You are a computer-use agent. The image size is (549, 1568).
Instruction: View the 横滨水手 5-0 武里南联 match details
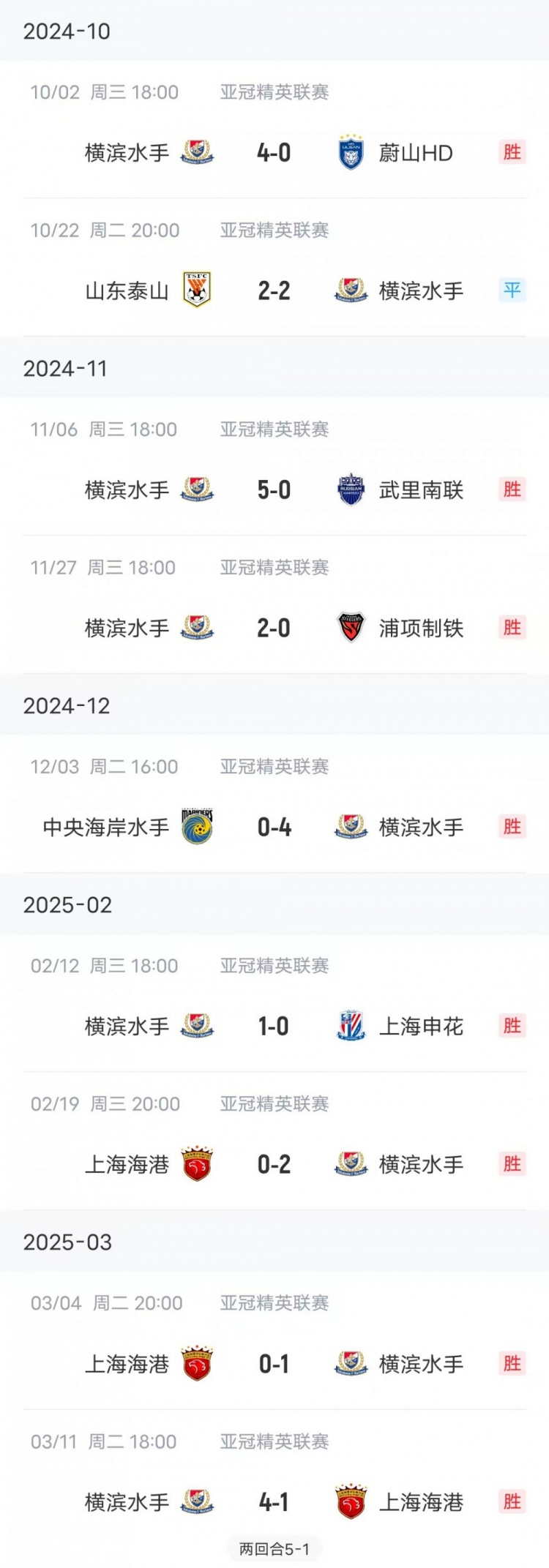pos(274,489)
